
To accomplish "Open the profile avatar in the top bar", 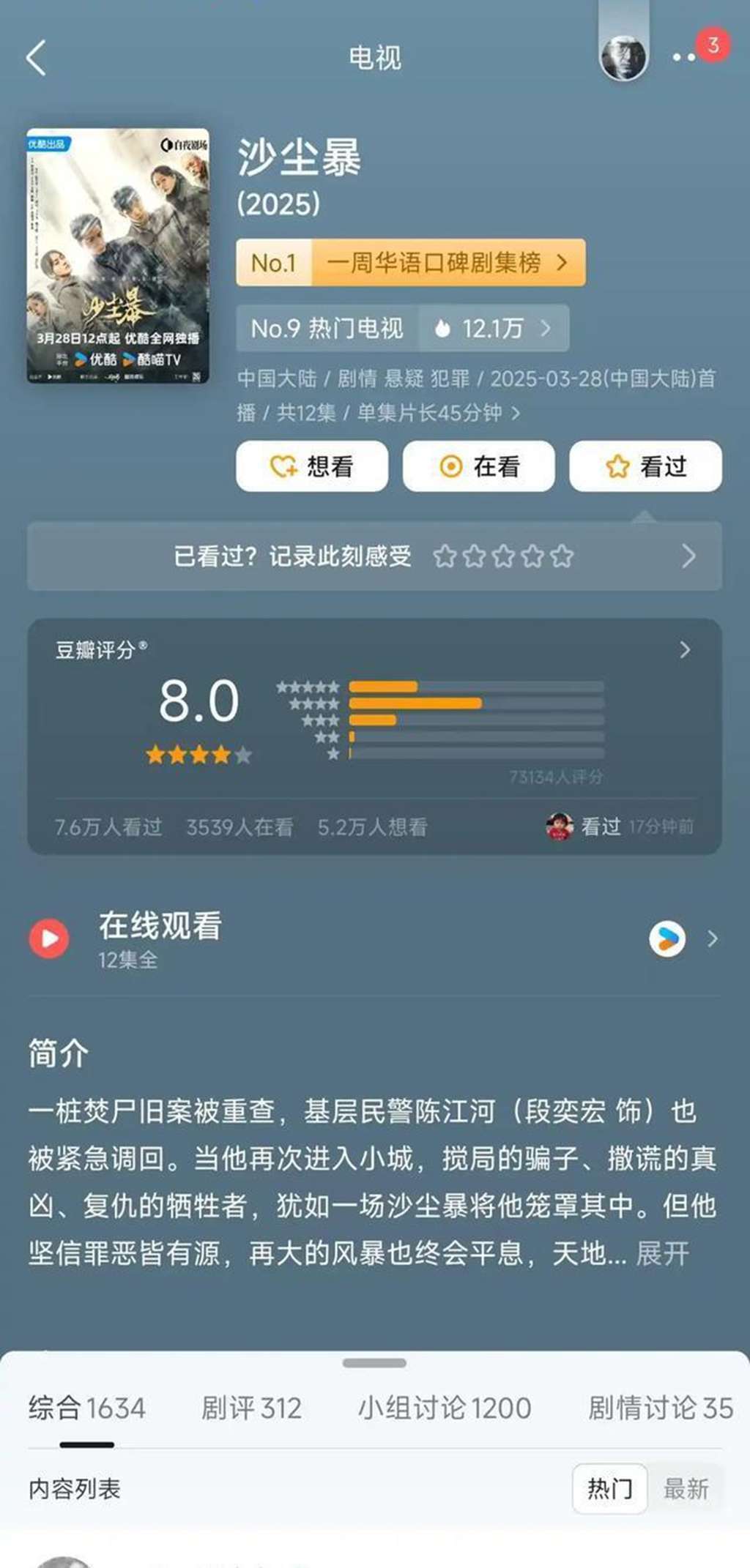I will pyautogui.click(x=623, y=57).
